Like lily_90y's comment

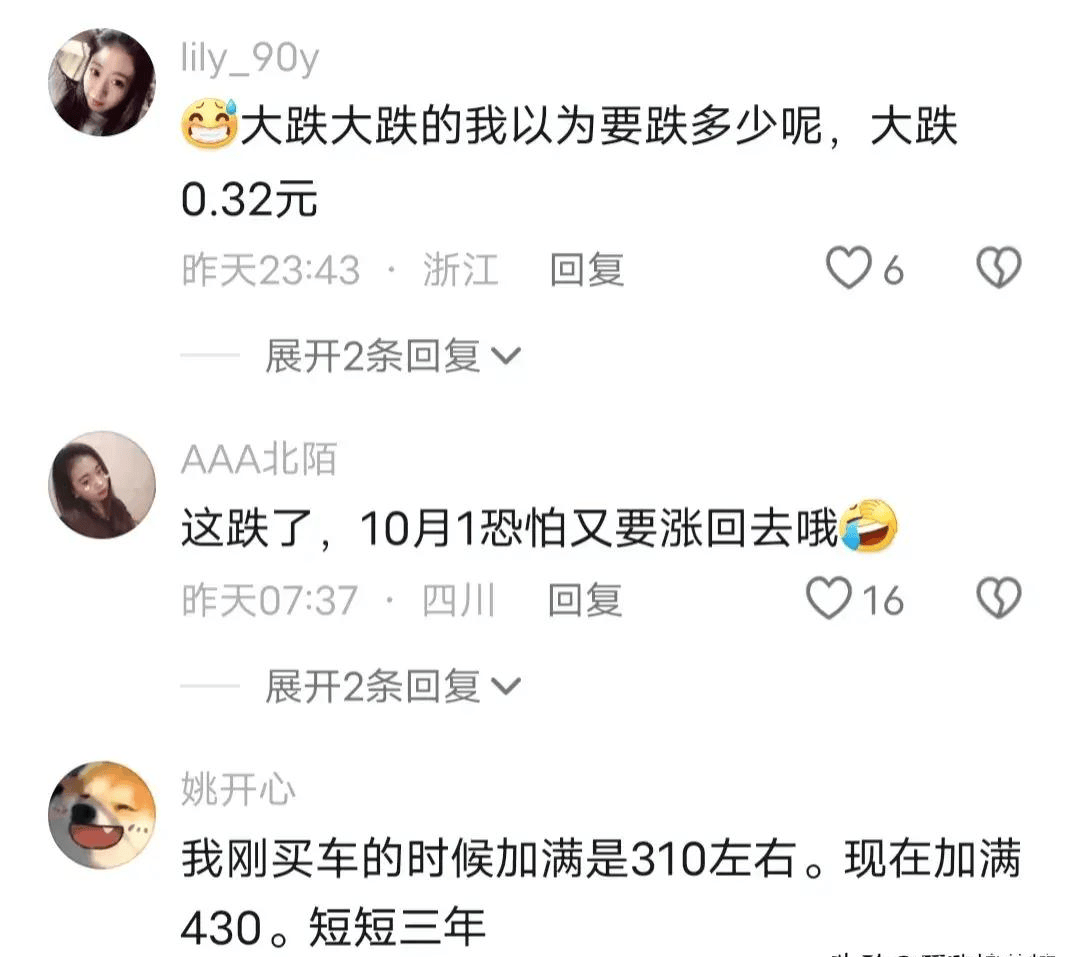pos(849,269)
